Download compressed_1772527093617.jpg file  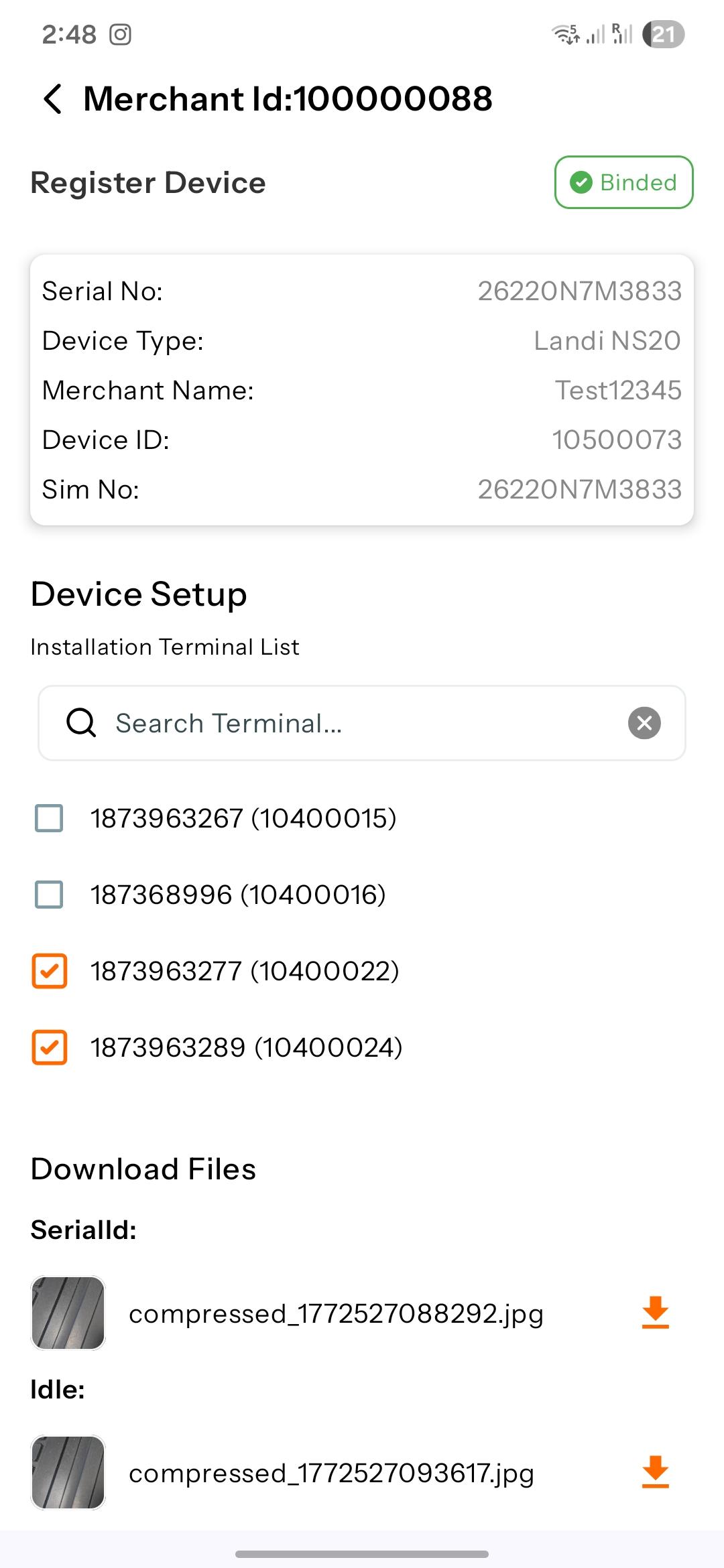[x=655, y=1472]
